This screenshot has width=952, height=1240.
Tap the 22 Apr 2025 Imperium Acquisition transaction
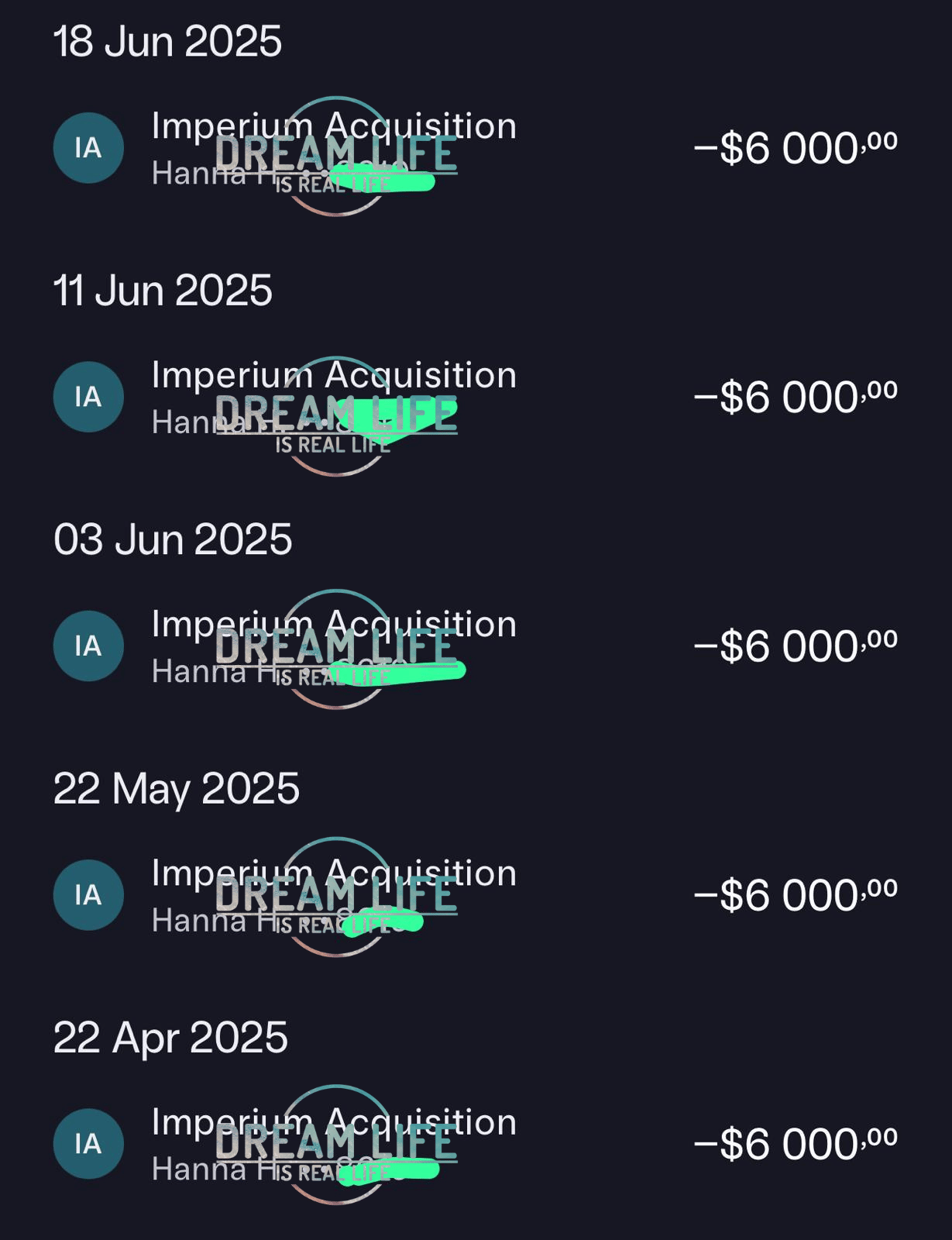474,1143
